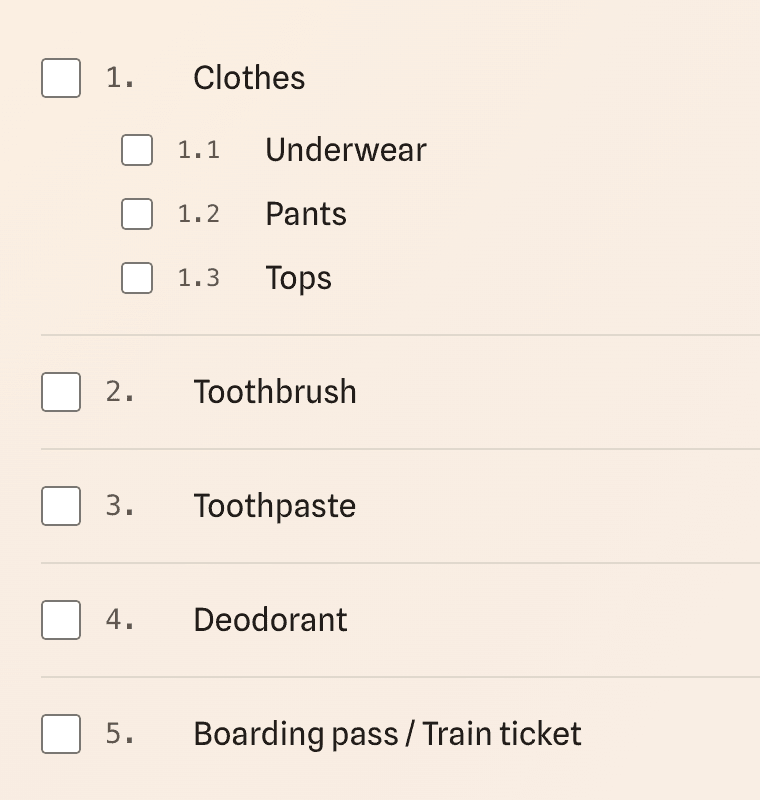Select the Toothbrush item text
760x800 pixels.
click(x=275, y=392)
